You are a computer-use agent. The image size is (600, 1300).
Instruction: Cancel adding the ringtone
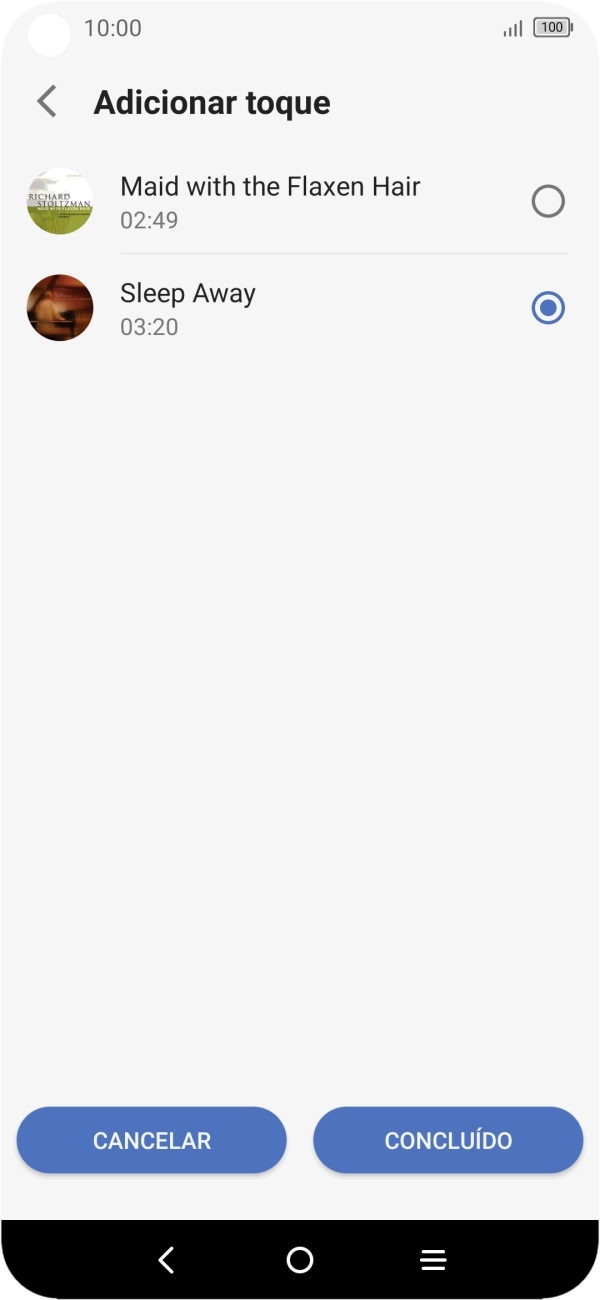click(x=152, y=1140)
